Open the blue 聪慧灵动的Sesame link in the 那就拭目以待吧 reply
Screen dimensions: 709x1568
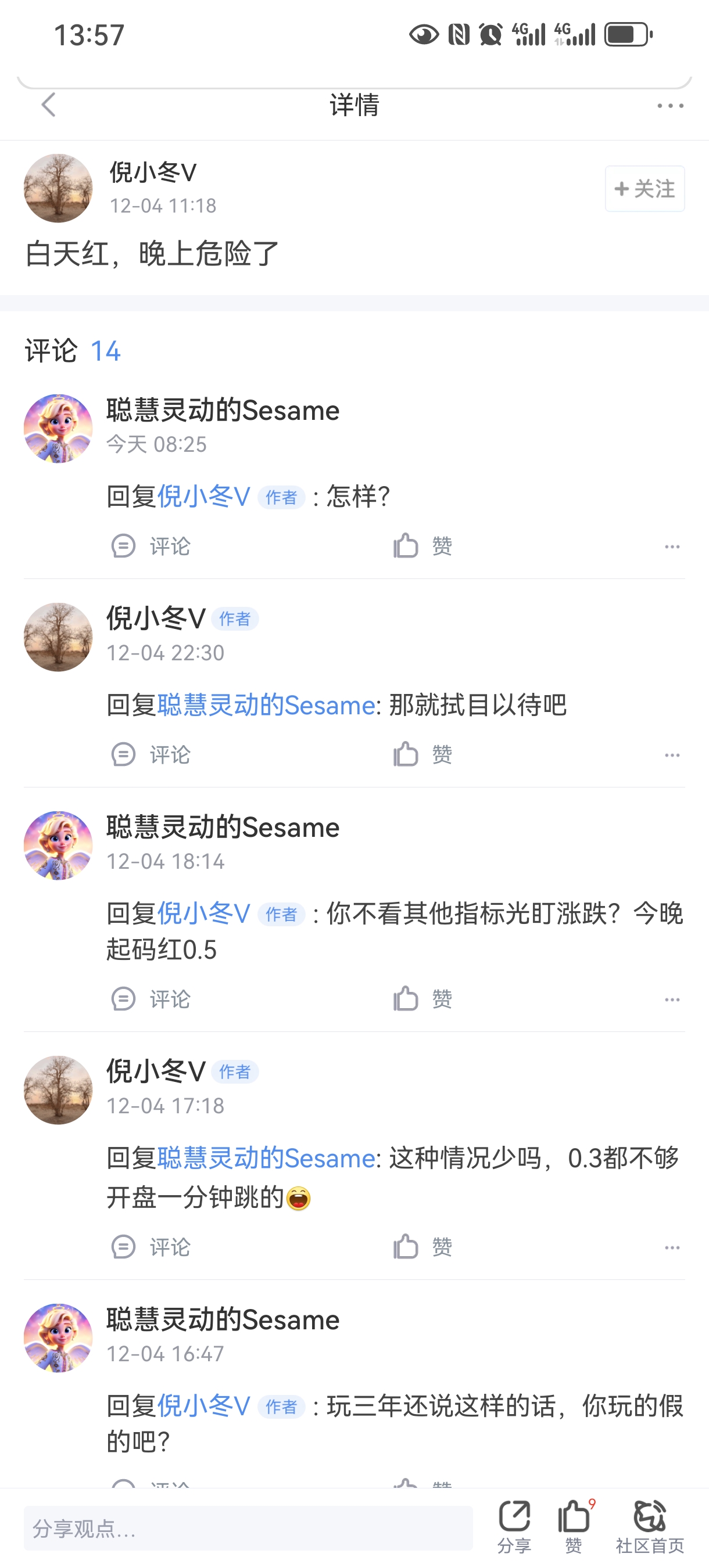tap(266, 706)
